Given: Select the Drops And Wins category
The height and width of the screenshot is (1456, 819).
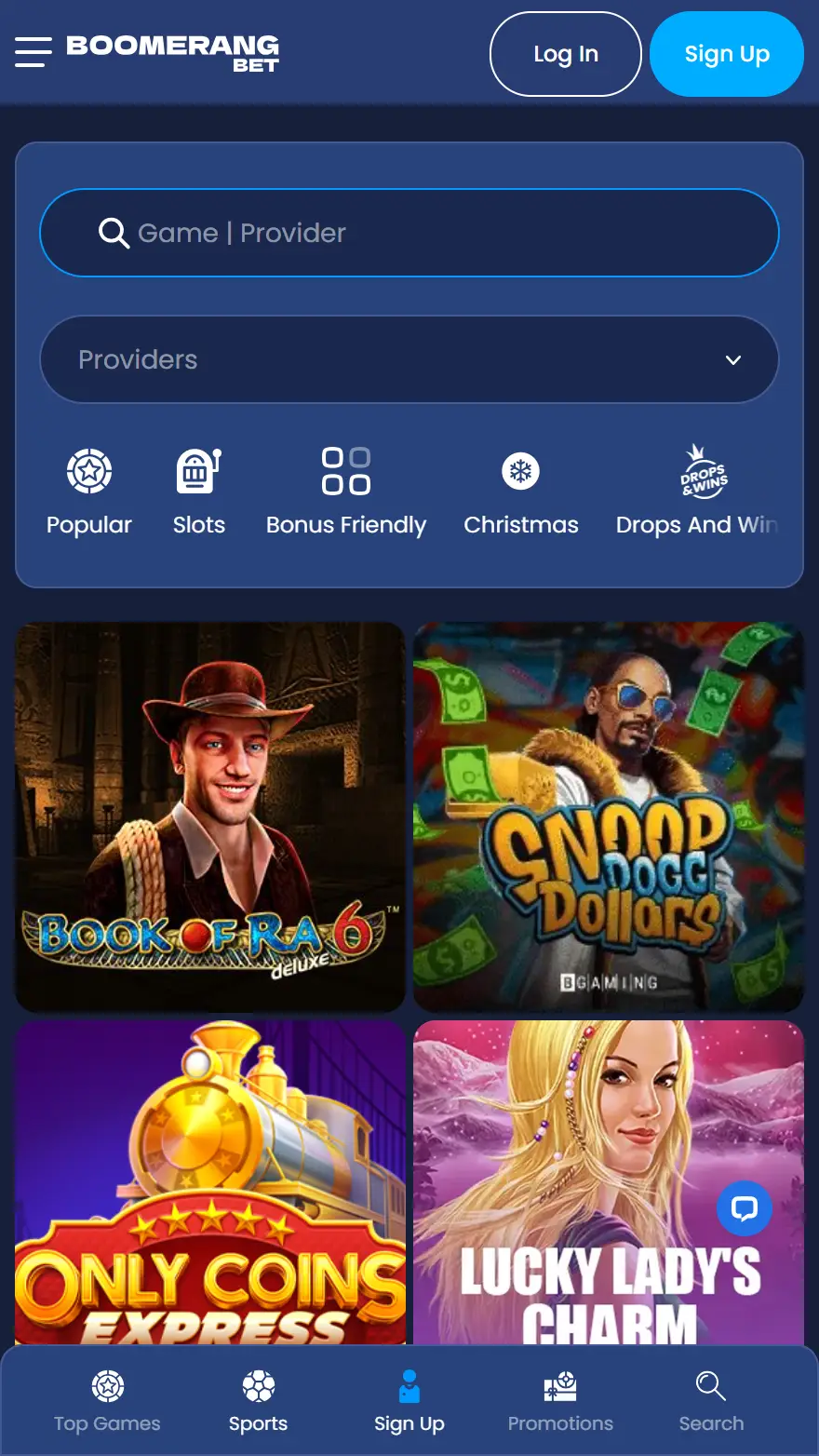Looking at the screenshot, I should click(x=698, y=492).
